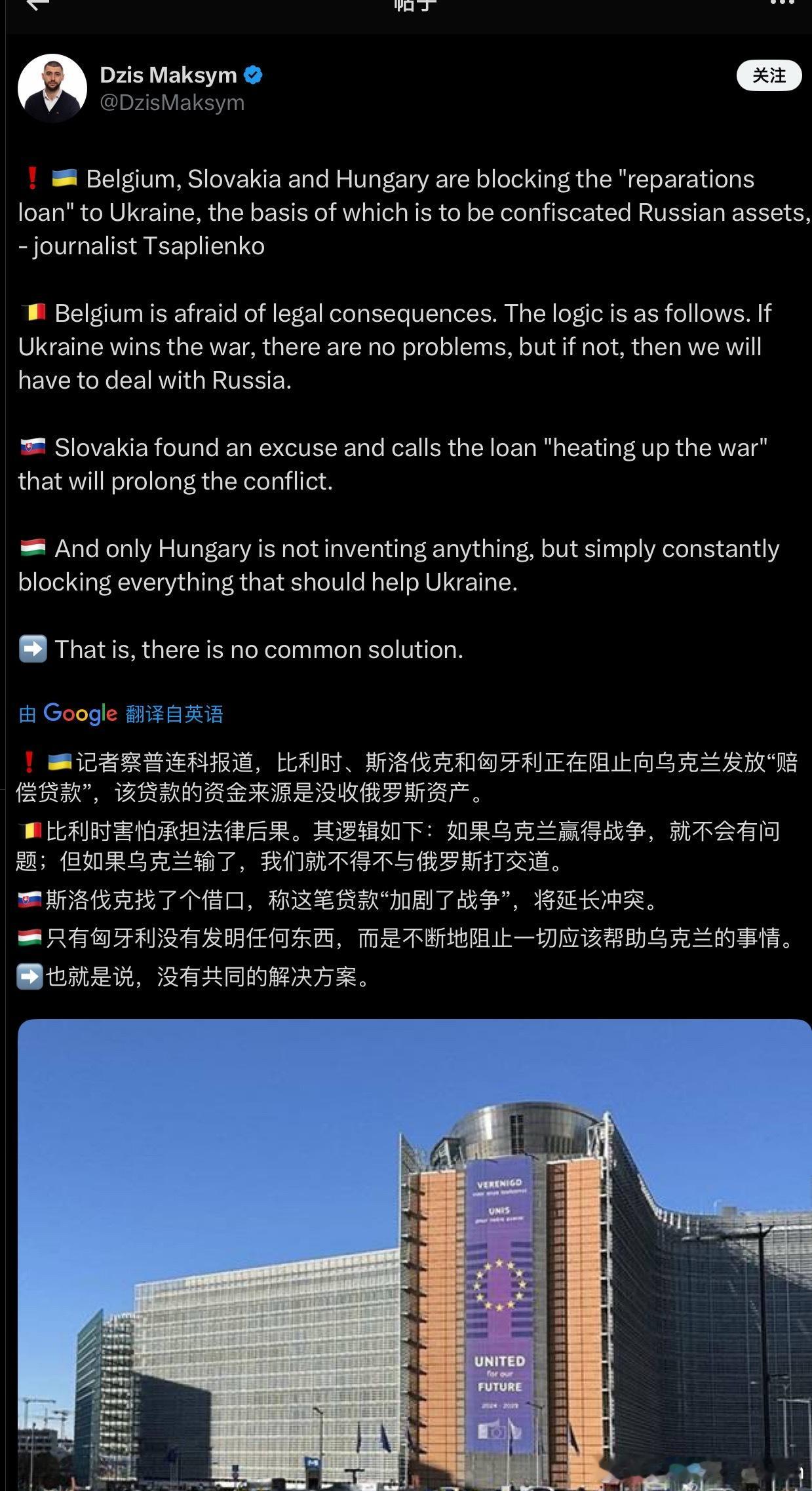The width and height of the screenshot is (812, 1491).
Task: Tap the @DzisMaksym handle
Action: coord(172,103)
